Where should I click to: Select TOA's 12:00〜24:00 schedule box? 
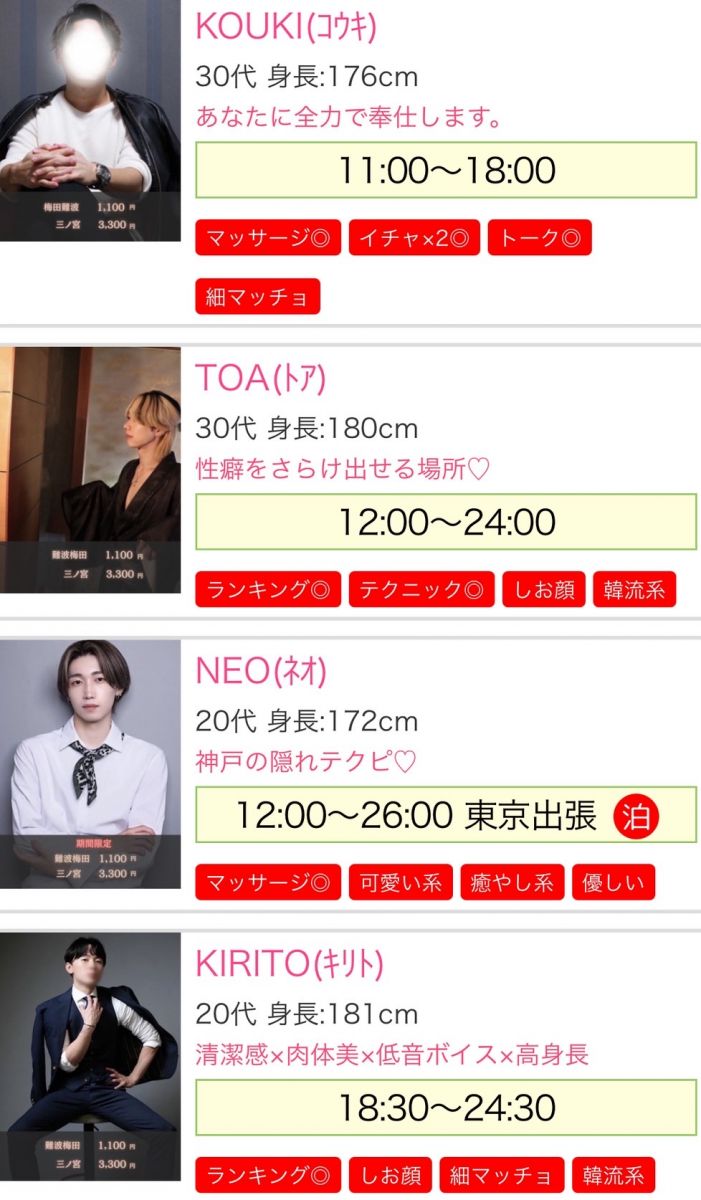point(446,522)
